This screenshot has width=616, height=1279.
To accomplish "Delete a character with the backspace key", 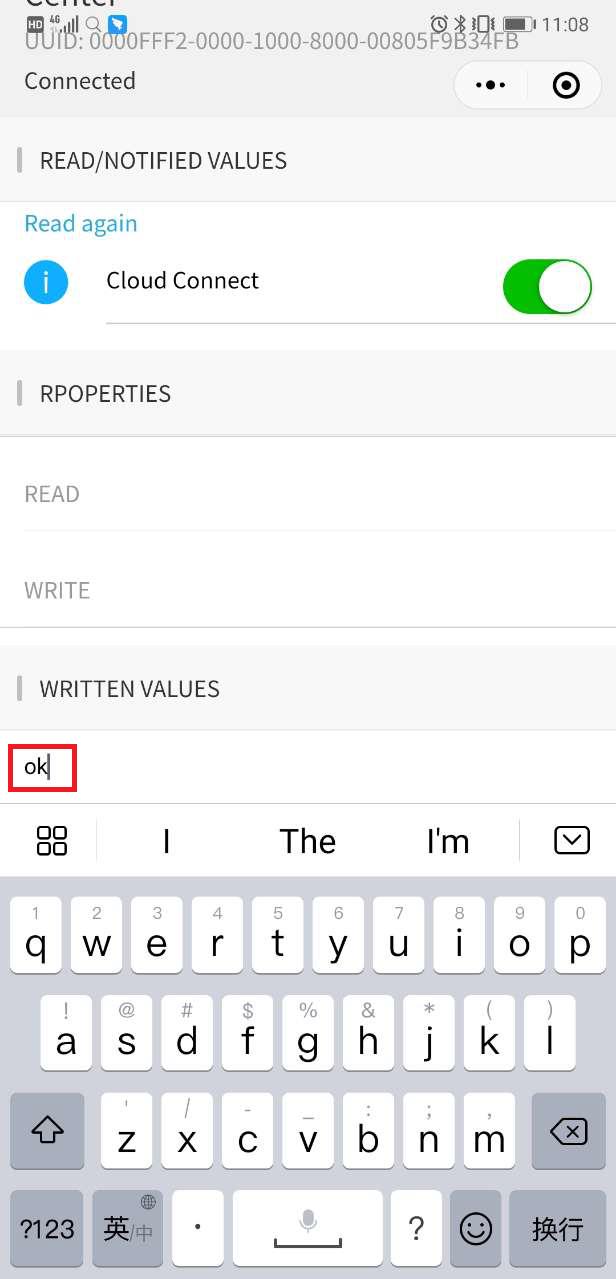I will click(x=568, y=1132).
